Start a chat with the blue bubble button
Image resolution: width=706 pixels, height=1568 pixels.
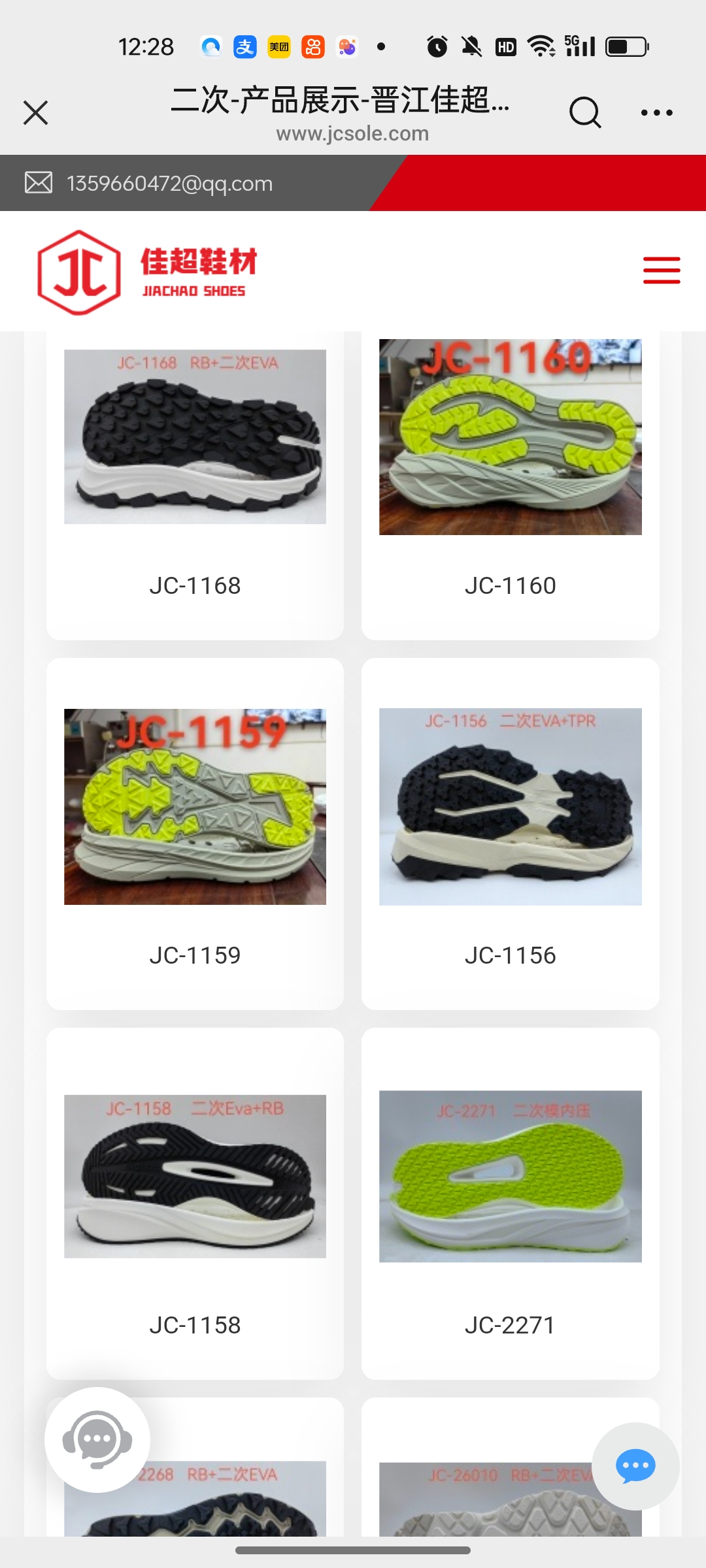point(635,1466)
